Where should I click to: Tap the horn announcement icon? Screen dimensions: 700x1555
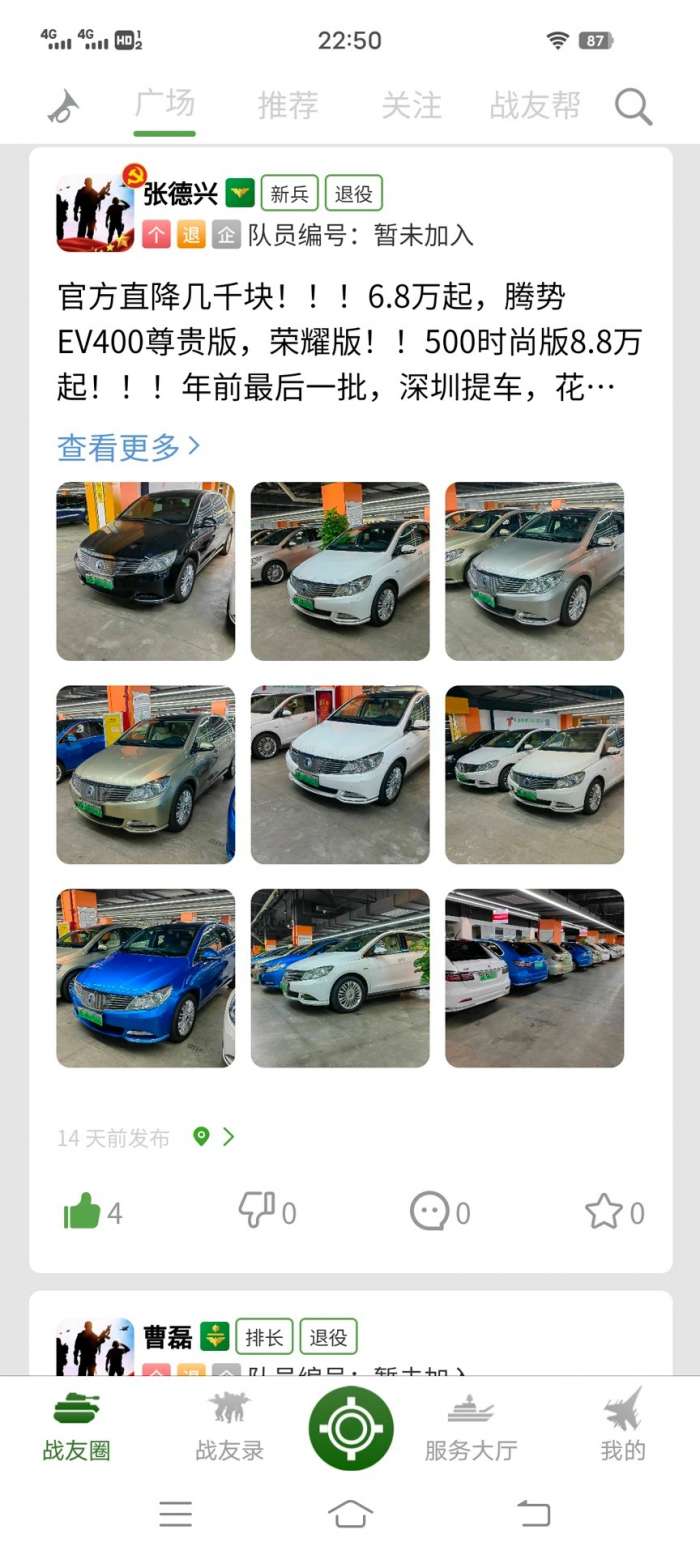pos(63,106)
